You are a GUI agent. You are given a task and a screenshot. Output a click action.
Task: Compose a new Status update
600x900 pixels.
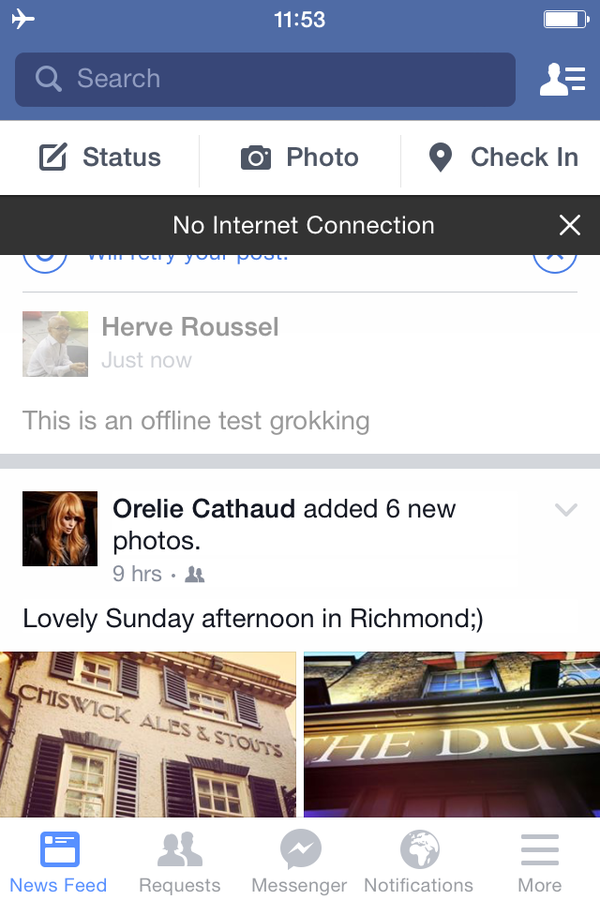(x=100, y=157)
